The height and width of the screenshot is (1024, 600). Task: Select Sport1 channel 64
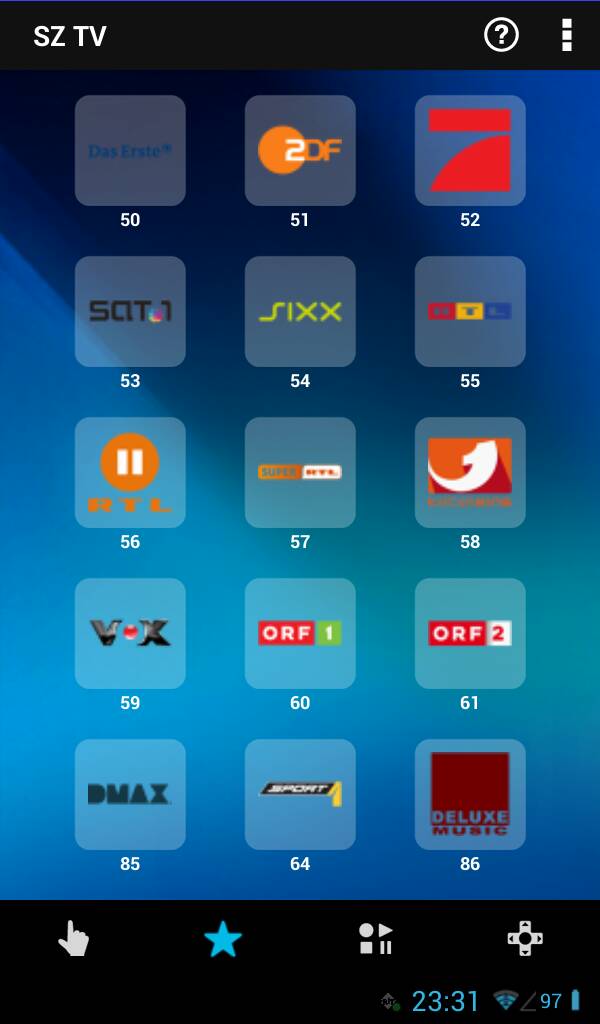tap(300, 795)
